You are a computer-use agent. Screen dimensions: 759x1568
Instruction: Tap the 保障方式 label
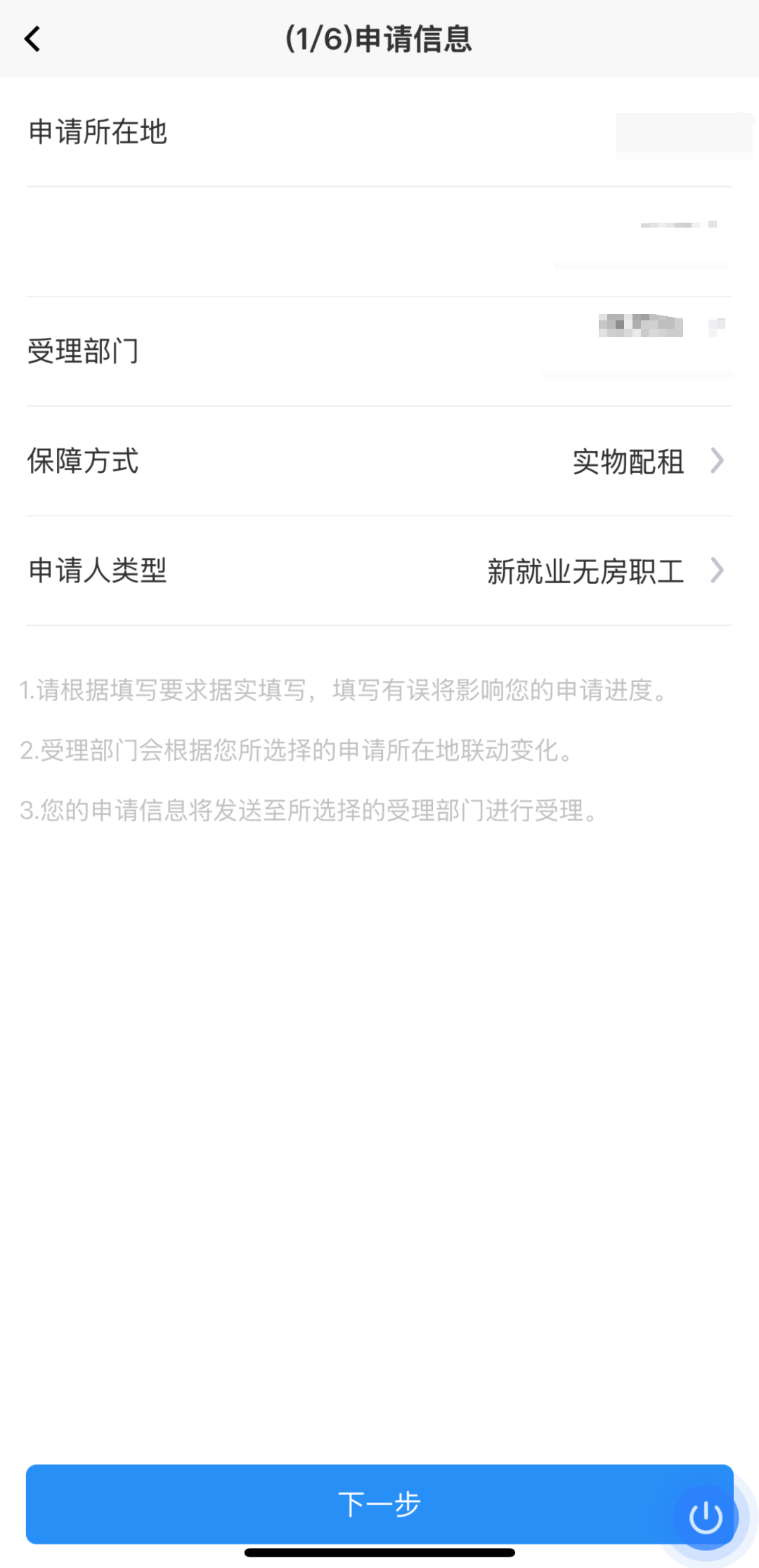82,462
